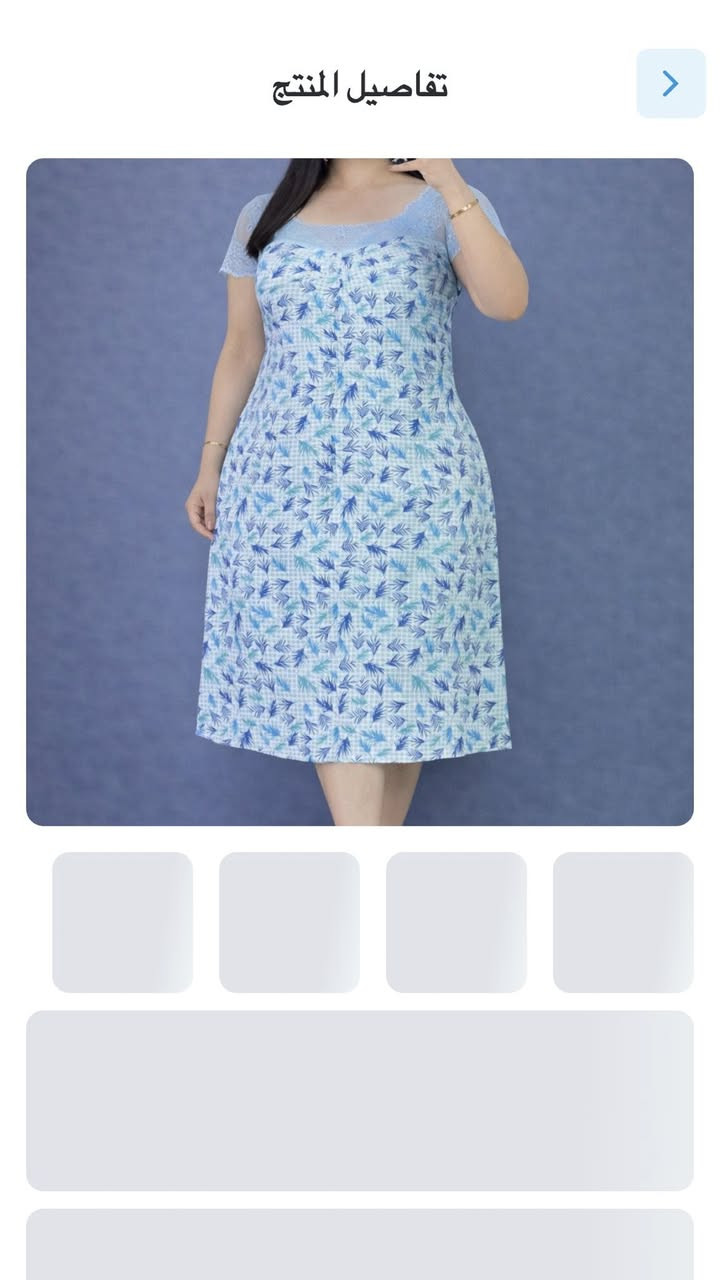The width and height of the screenshot is (720, 1280).
Task: Open the blue floral dress product photo
Action: (359, 491)
